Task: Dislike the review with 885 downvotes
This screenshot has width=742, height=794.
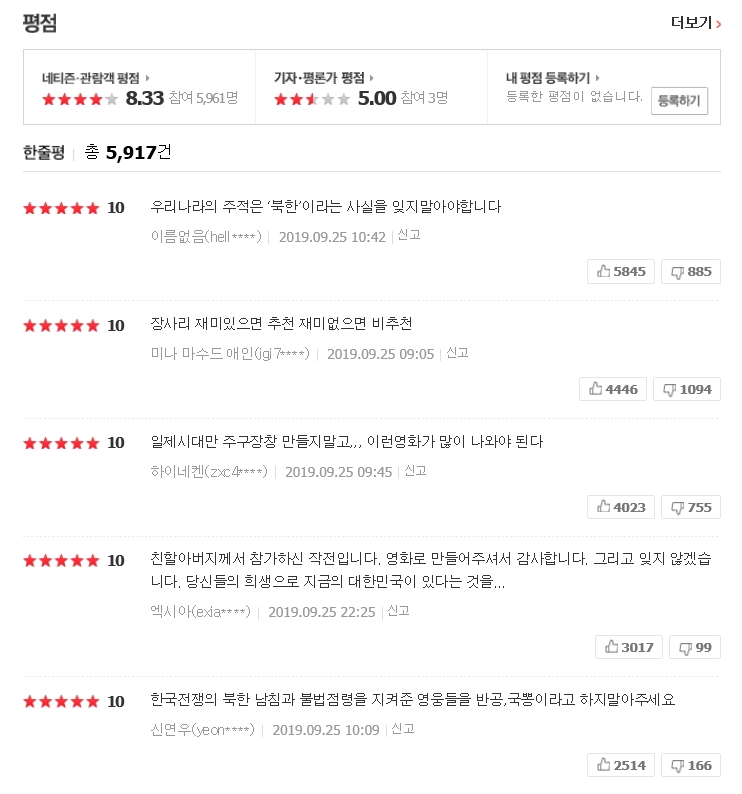Action: click(690, 271)
